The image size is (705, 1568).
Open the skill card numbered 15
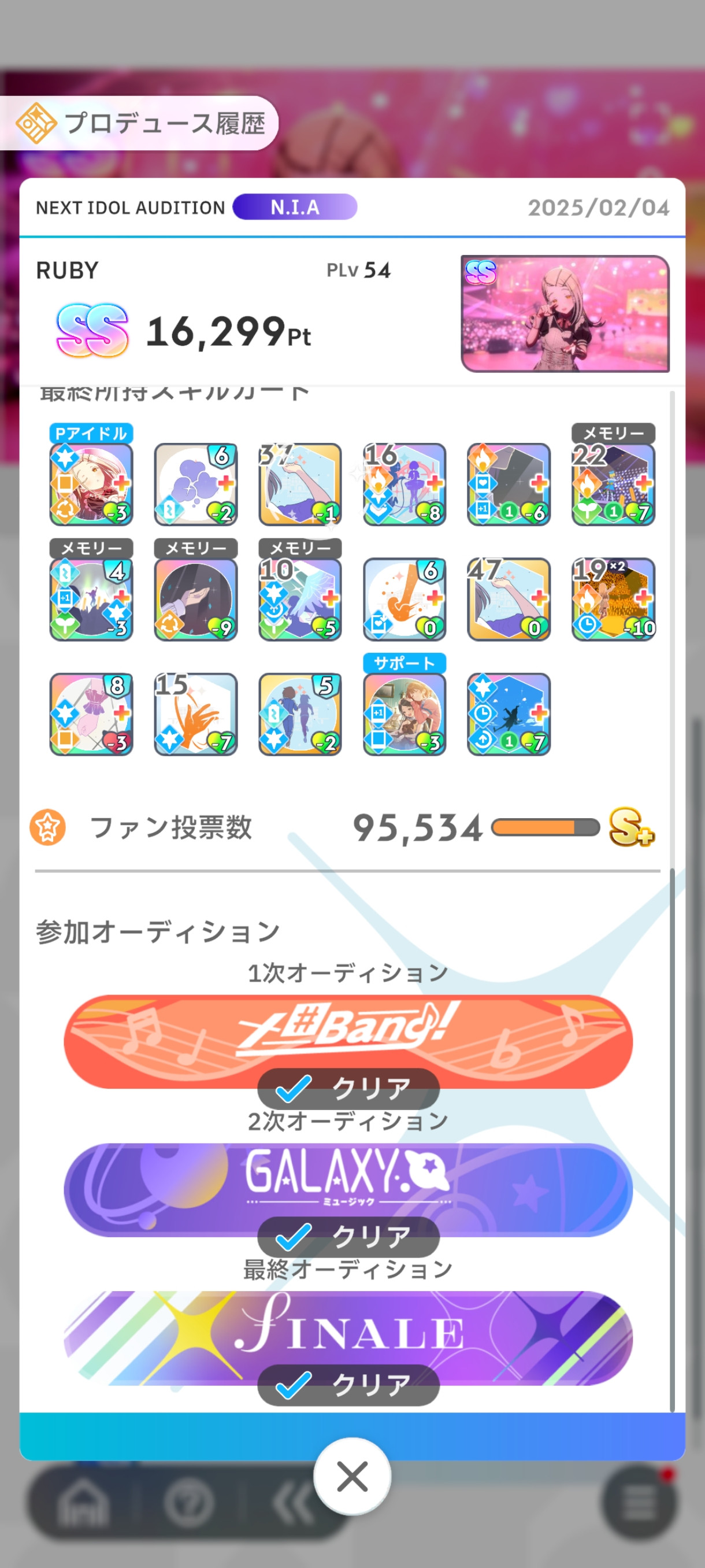[195, 714]
